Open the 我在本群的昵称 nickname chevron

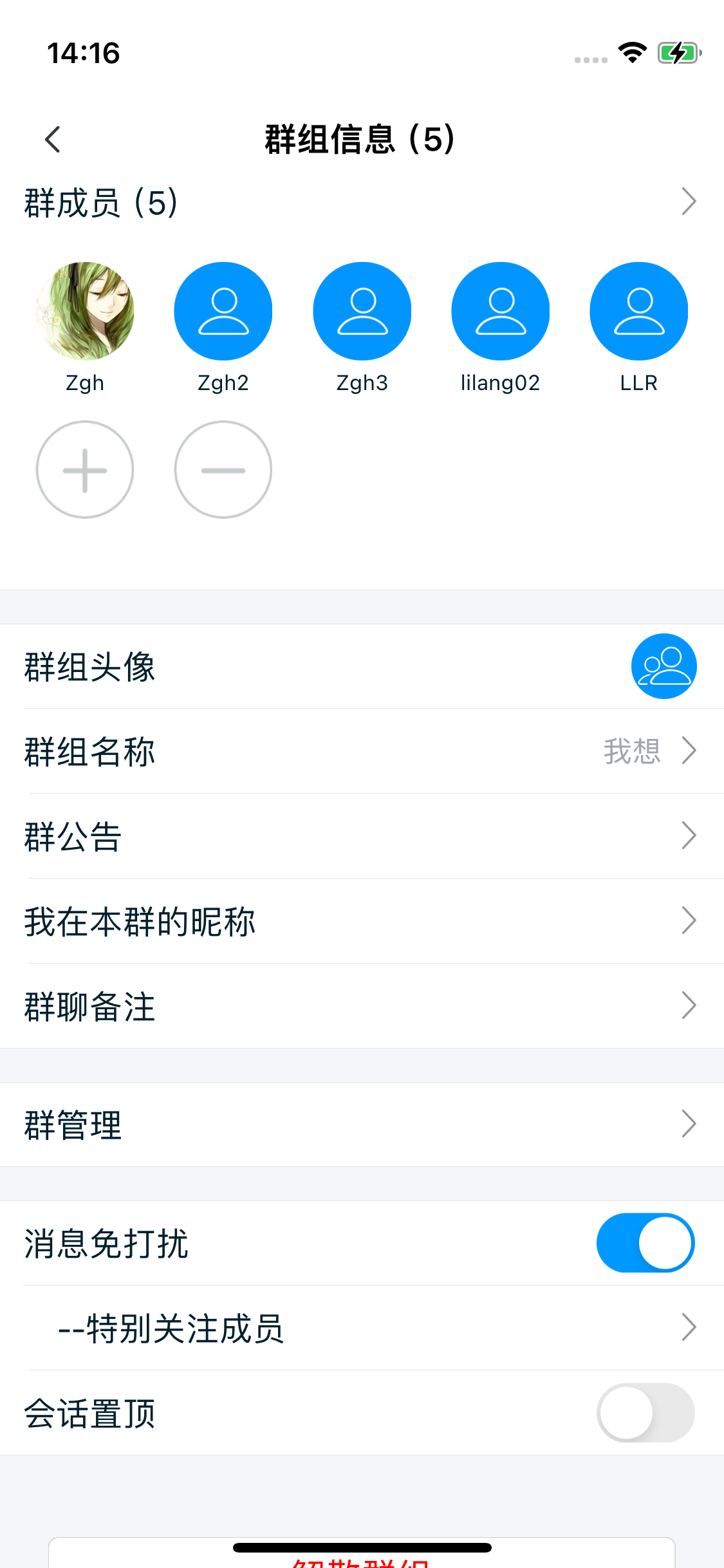[689, 921]
